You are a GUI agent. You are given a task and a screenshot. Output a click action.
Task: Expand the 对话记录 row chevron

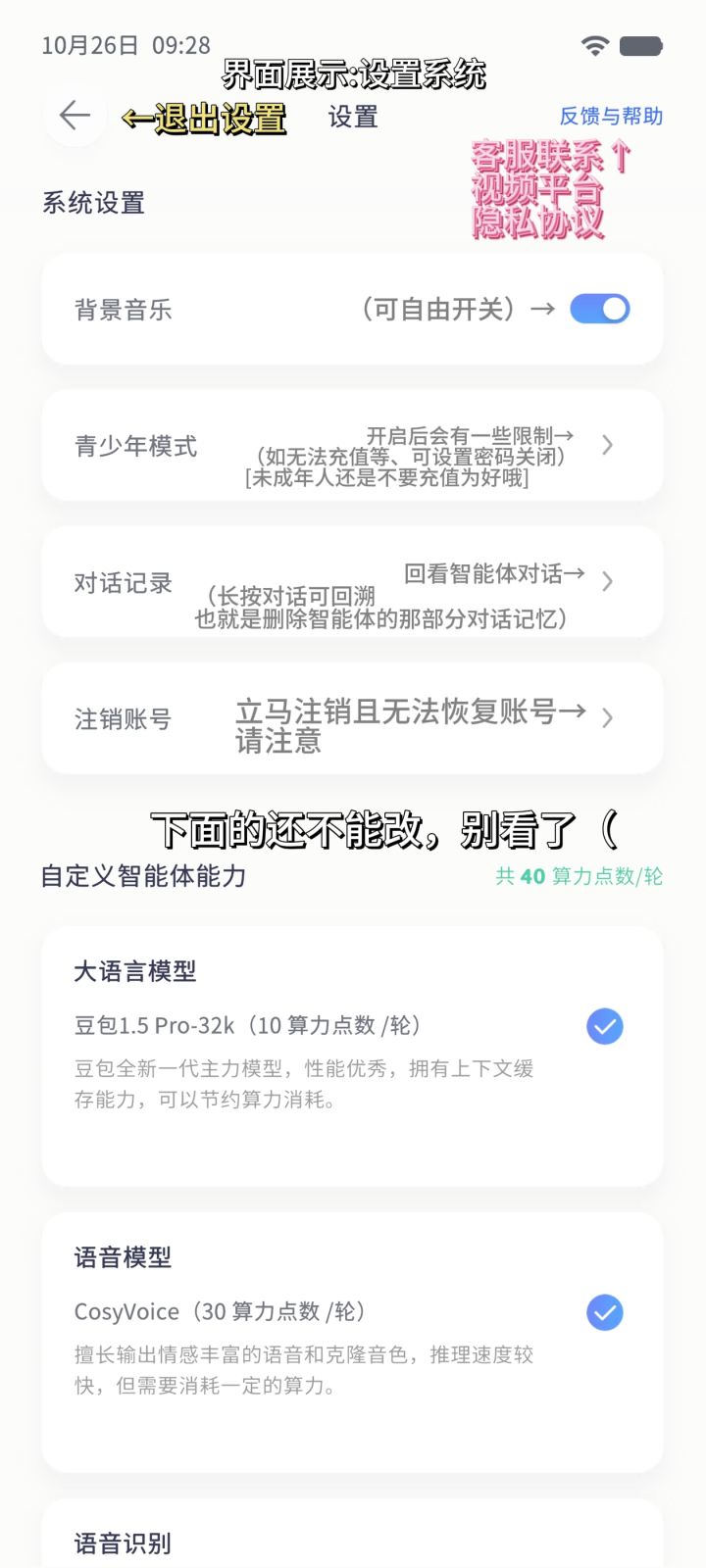click(608, 581)
